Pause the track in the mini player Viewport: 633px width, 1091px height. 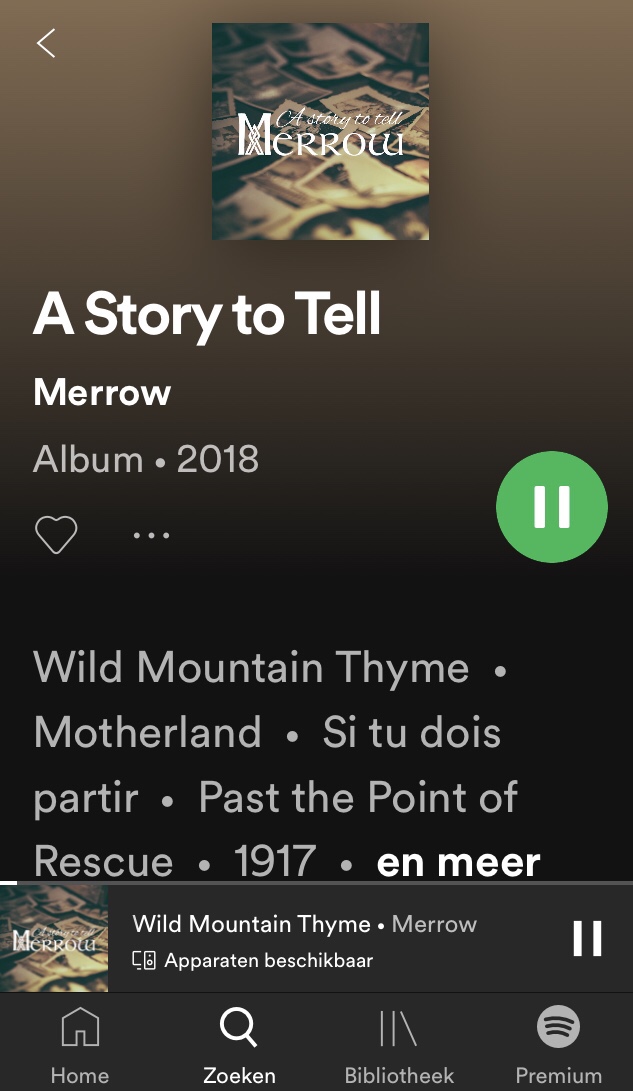tap(587, 938)
